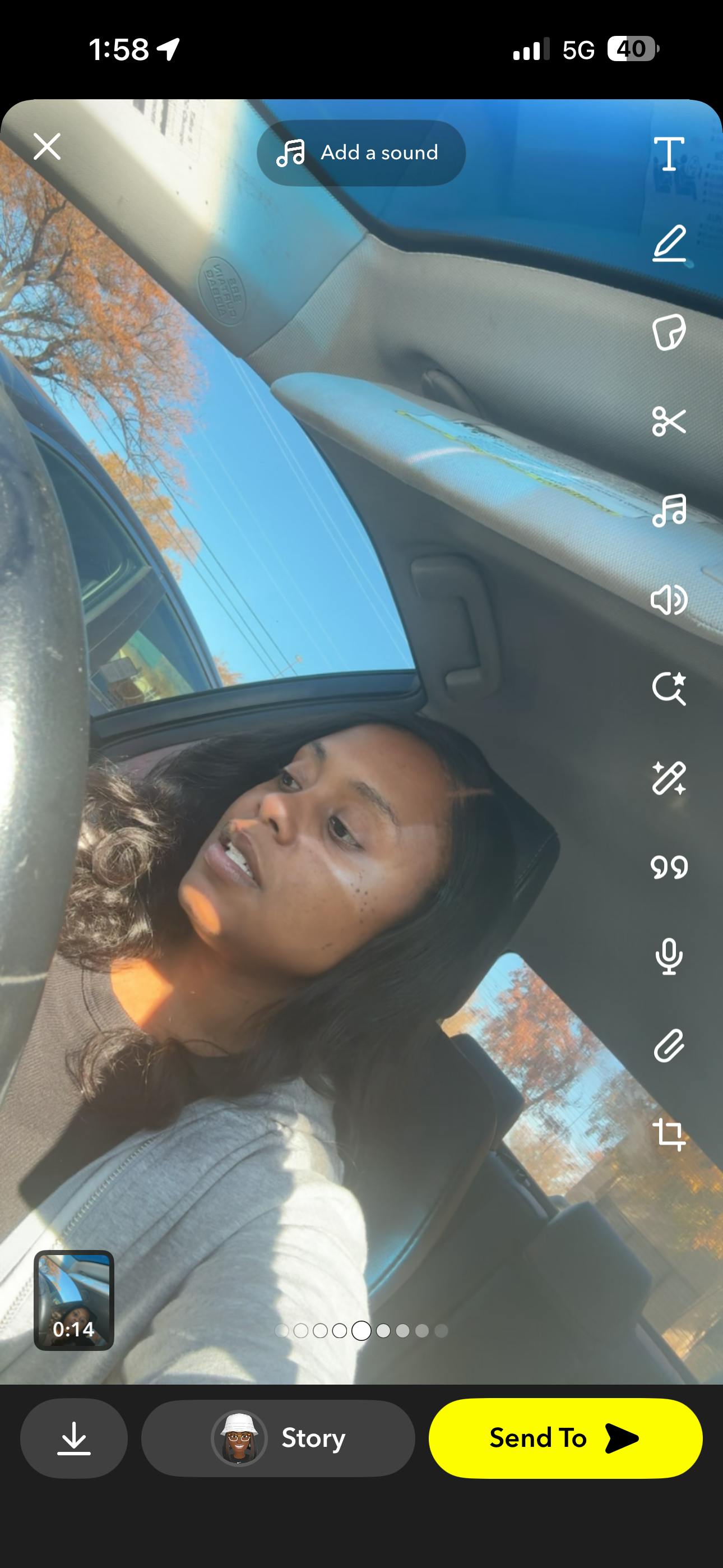Save the snap with the download button

pyautogui.click(x=73, y=1438)
